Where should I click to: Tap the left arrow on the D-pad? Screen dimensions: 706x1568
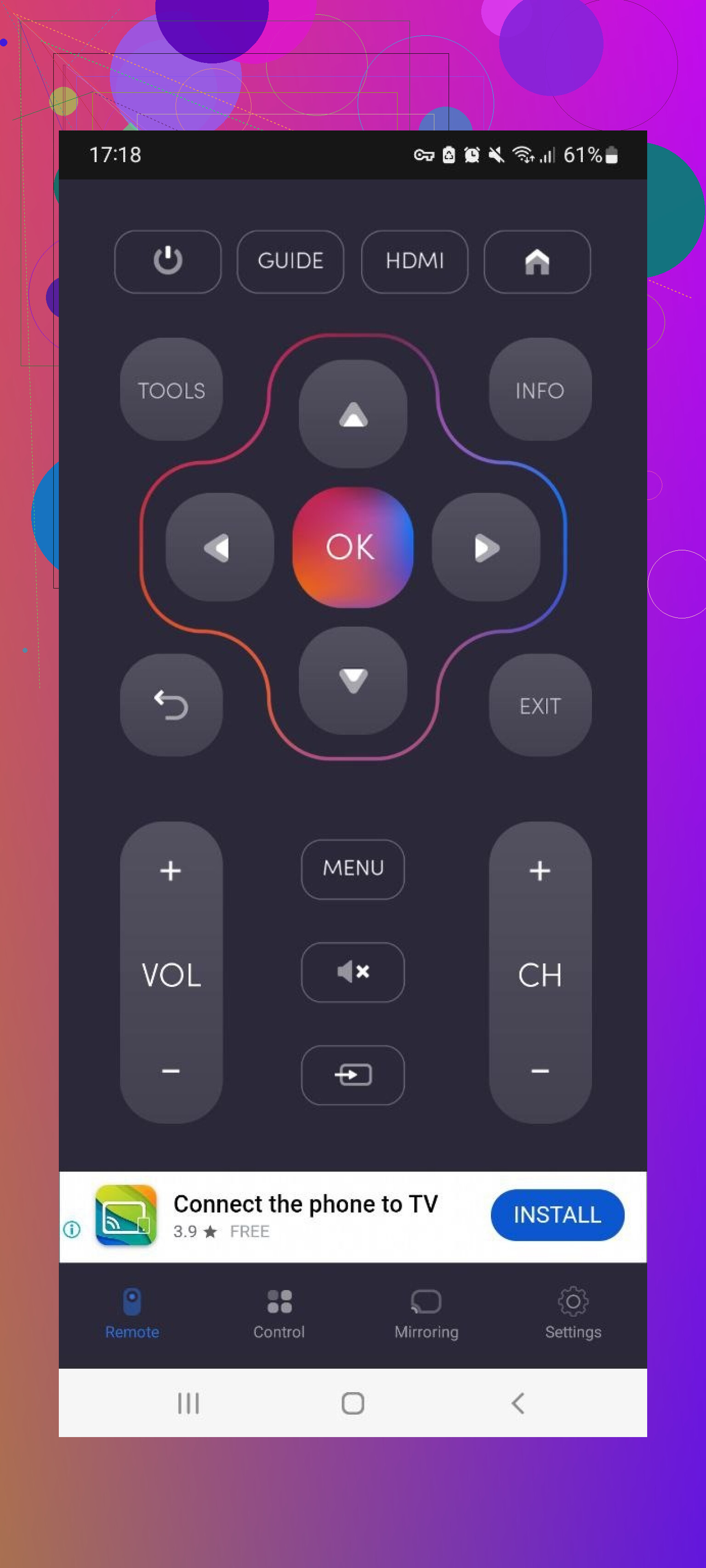[x=219, y=547]
